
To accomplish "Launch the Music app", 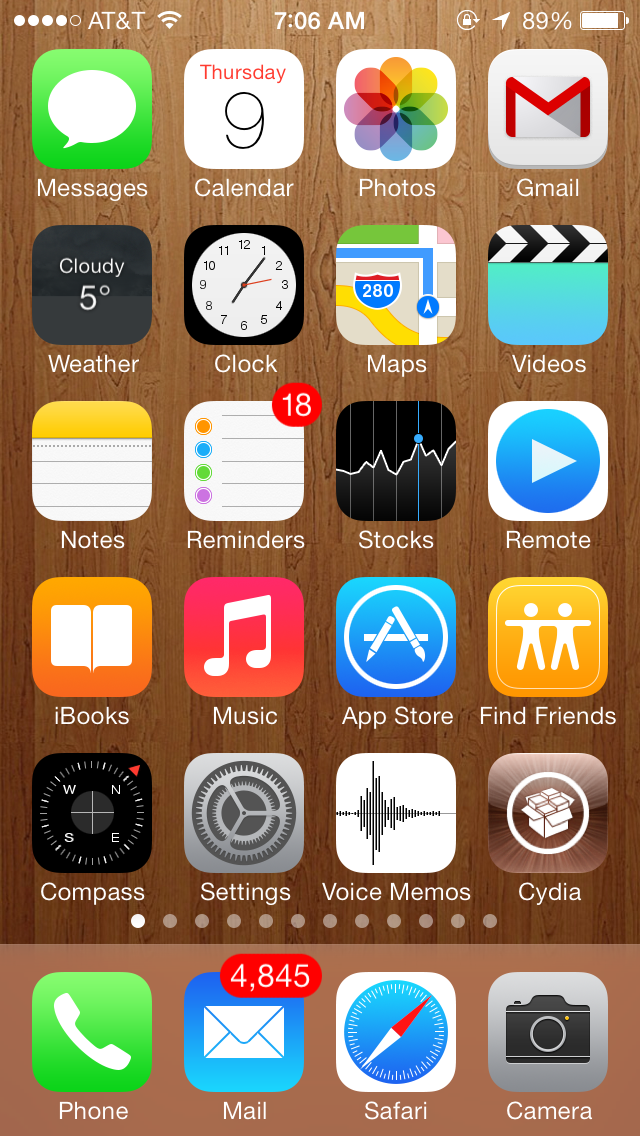I will tap(244, 638).
